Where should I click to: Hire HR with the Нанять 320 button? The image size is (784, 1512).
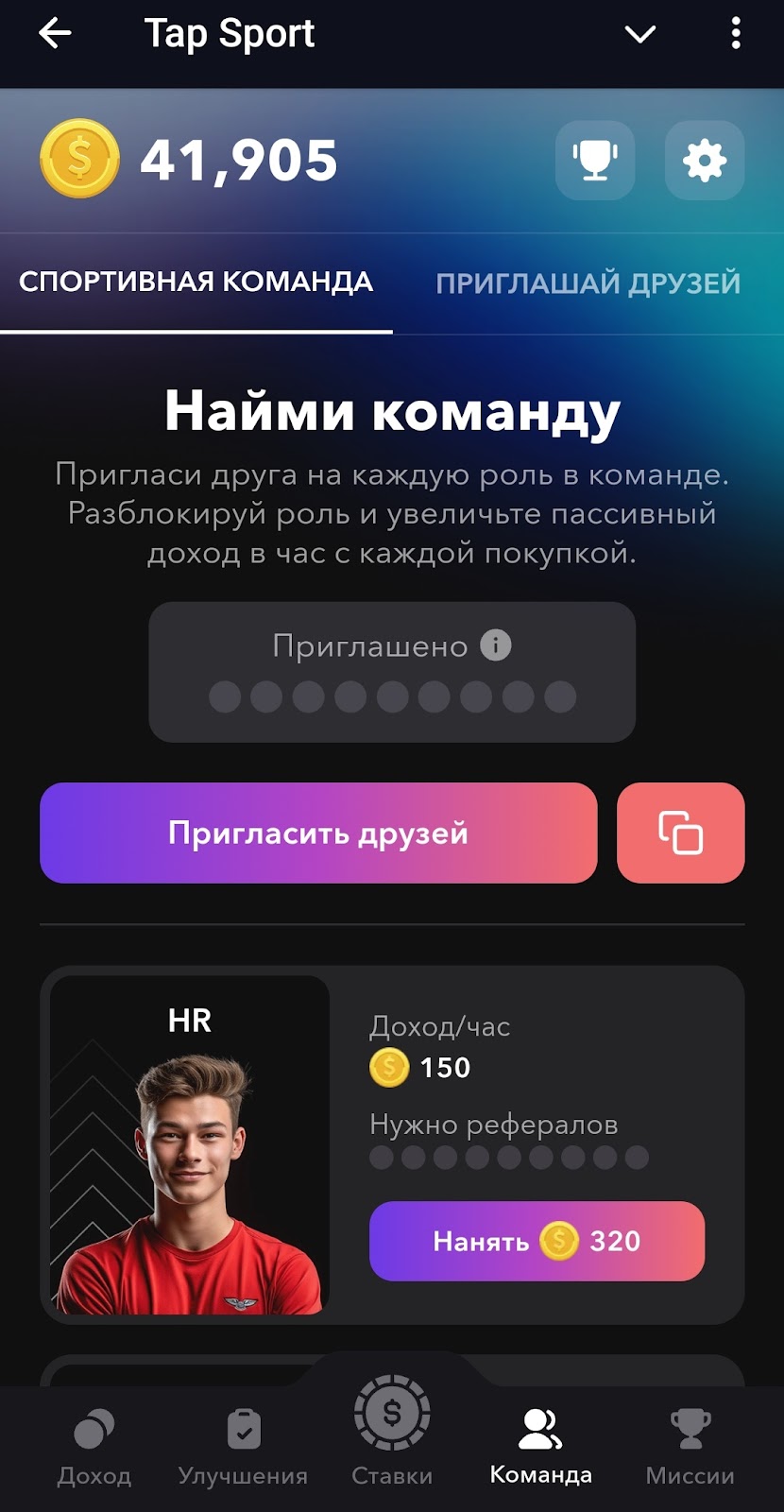(537, 1241)
